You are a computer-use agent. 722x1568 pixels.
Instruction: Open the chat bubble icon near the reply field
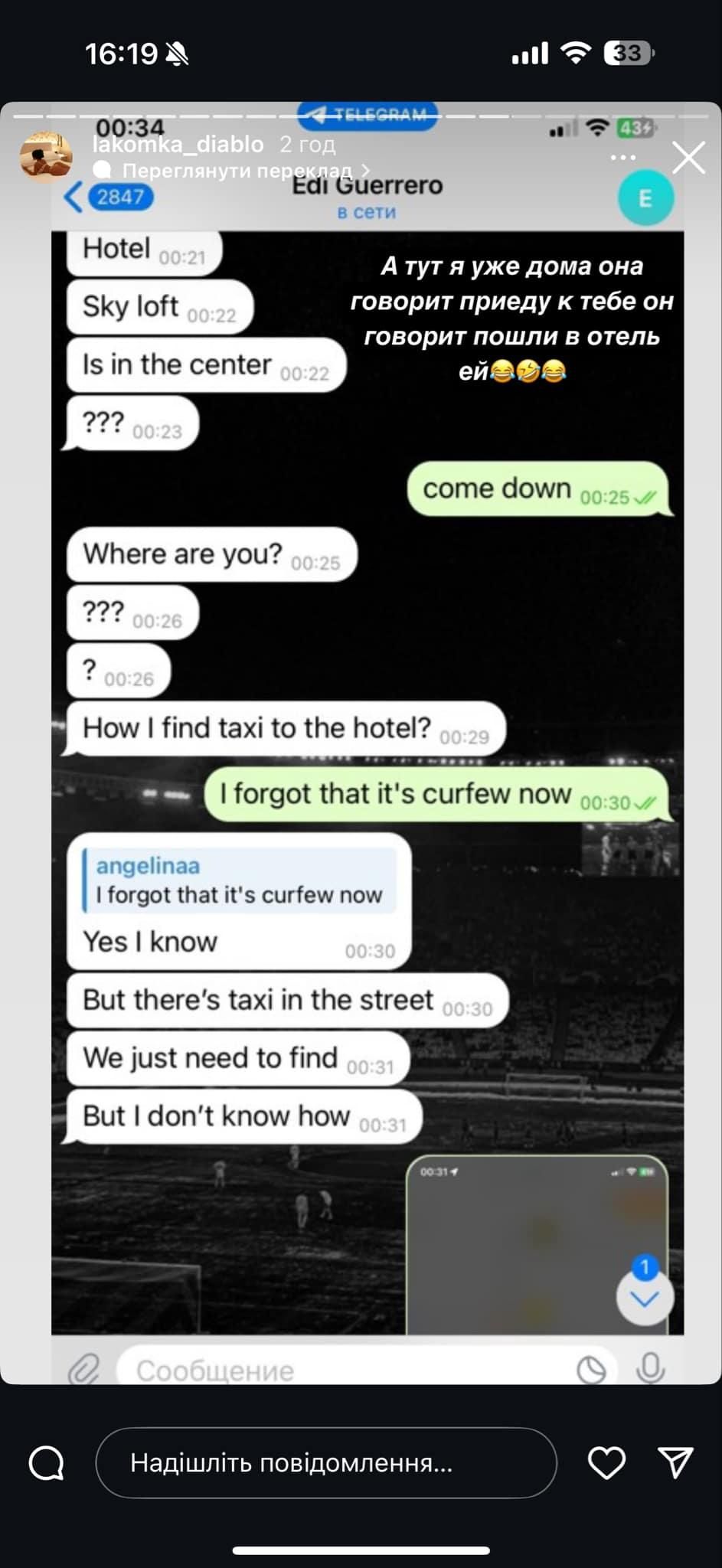tap(47, 1463)
